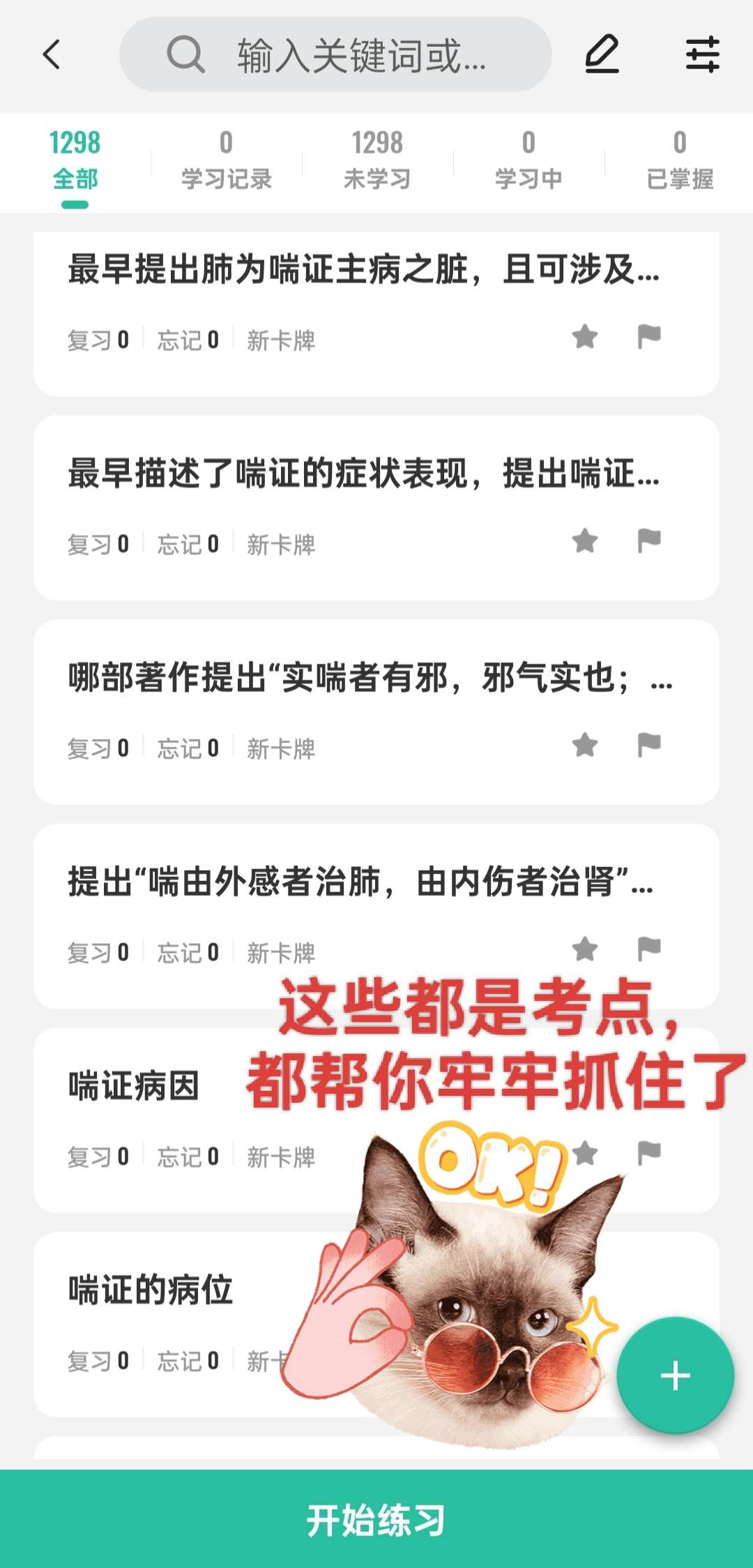Add a new card with plus button
753x1568 pixels.
(675, 1375)
